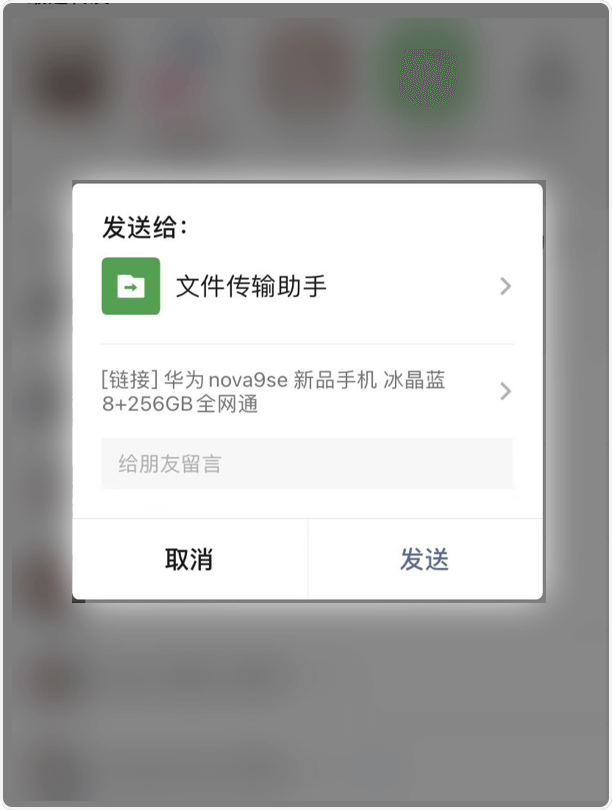Open the 文件传输助手 recipient row
The image size is (612, 810).
coord(306,287)
